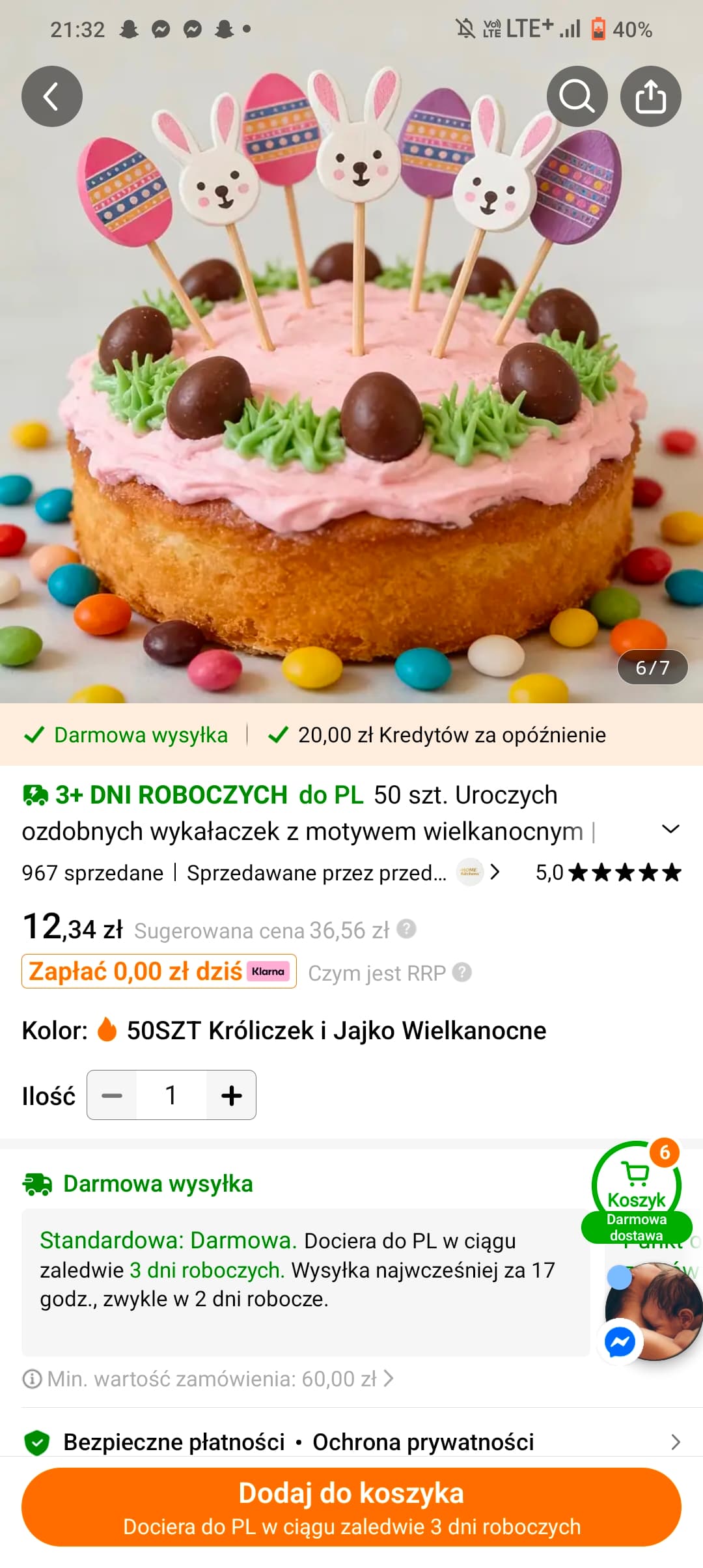Viewport: 703px width, 1568px height.
Task: View minimum order value details
Action: click(208, 1379)
